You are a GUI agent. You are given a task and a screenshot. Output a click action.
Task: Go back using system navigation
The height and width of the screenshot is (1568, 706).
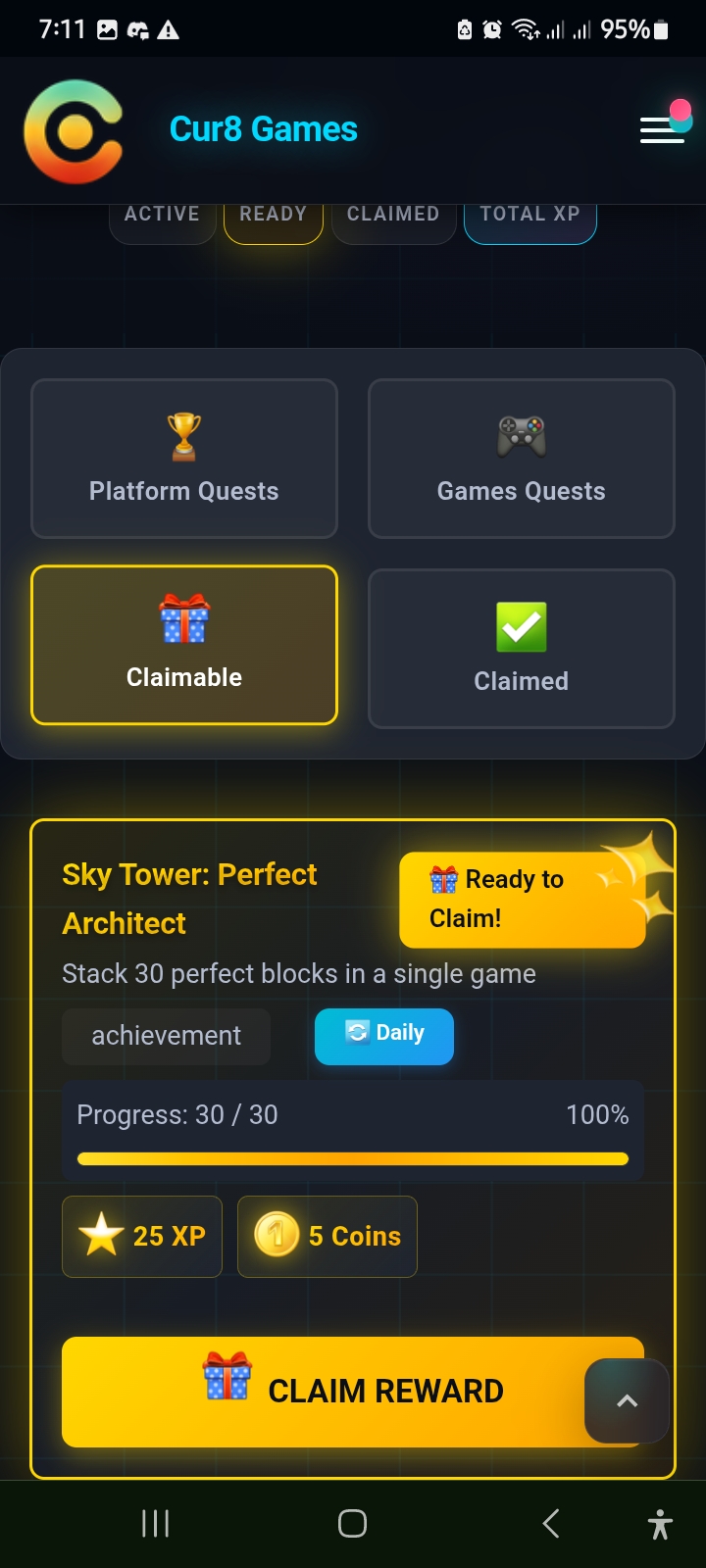pyautogui.click(x=551, y=1523)
